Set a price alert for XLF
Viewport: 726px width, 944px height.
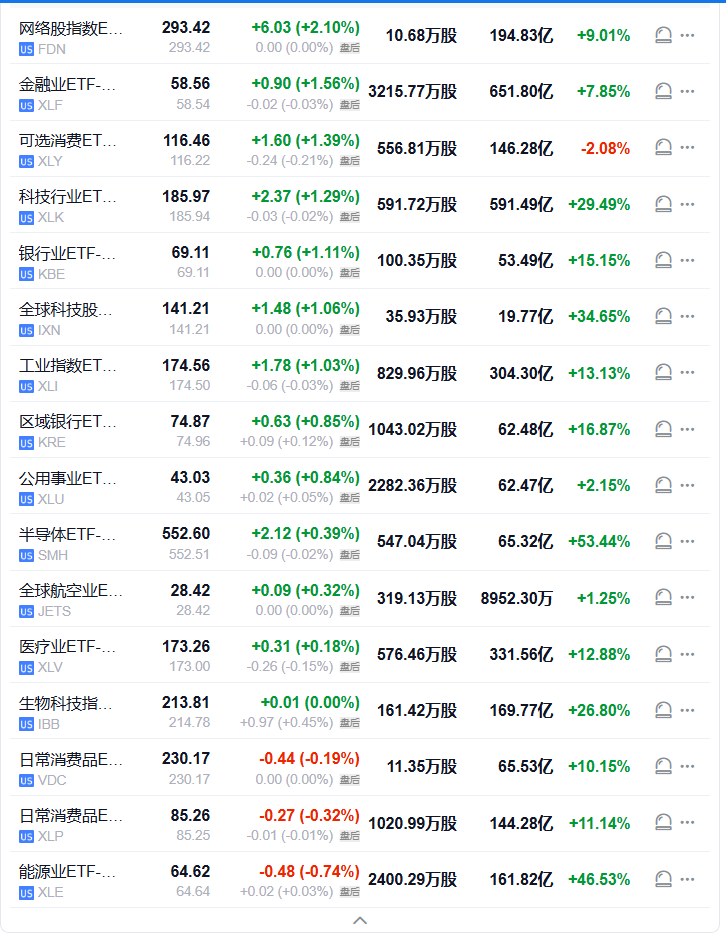click(x=663, y=92)
